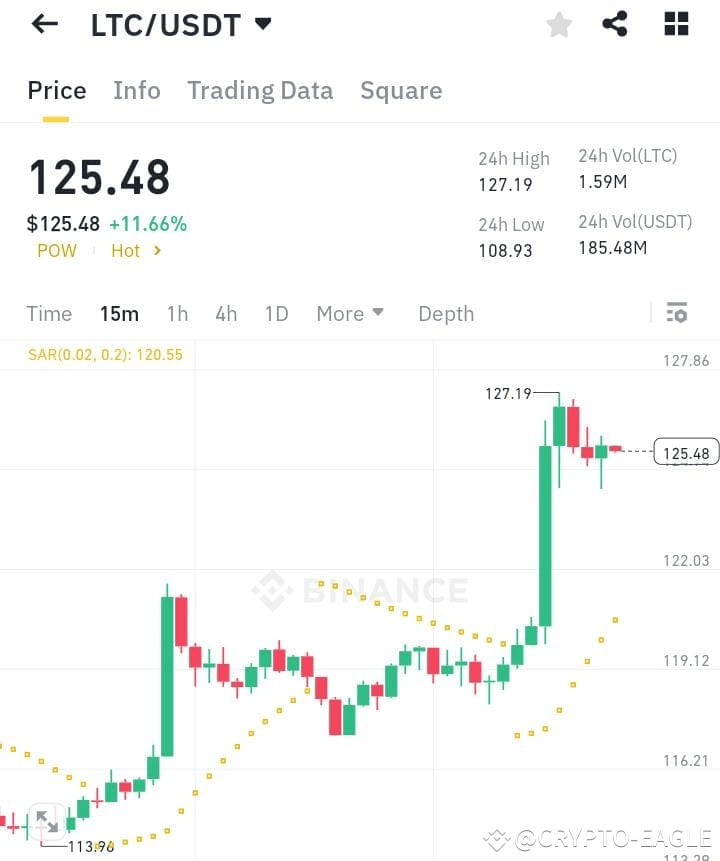Switch the chart to 1h interval
Image resolution: width=720 pixels, height=861 pixels.
[x=177, y=313]
